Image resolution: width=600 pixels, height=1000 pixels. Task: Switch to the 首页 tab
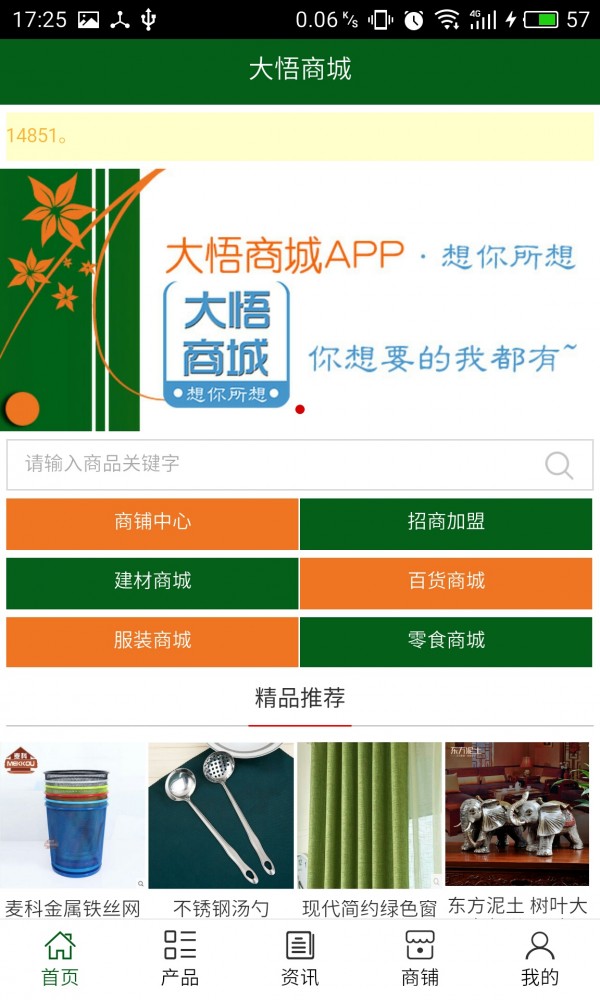(x=60, y=958)
